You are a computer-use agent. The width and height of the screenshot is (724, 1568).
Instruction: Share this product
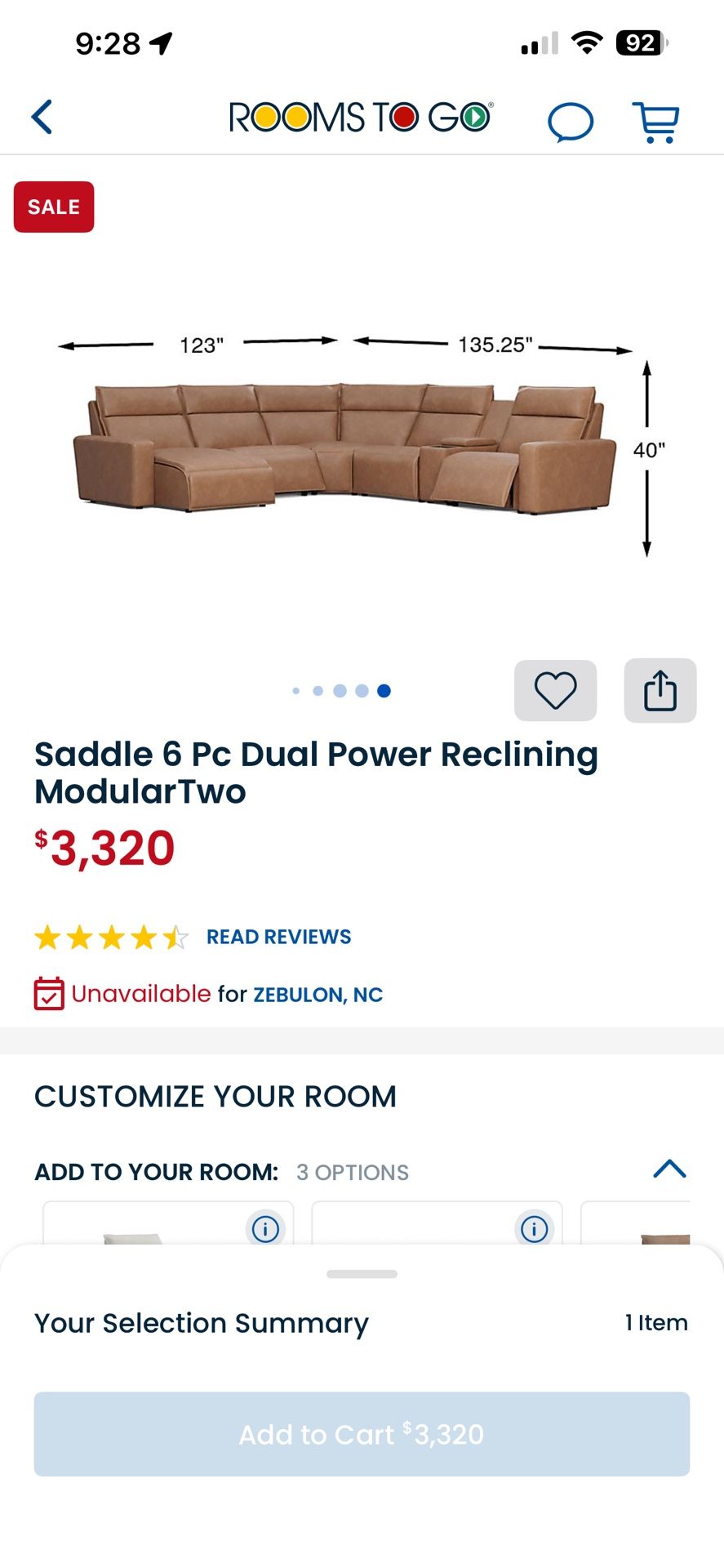pos(660,690)
